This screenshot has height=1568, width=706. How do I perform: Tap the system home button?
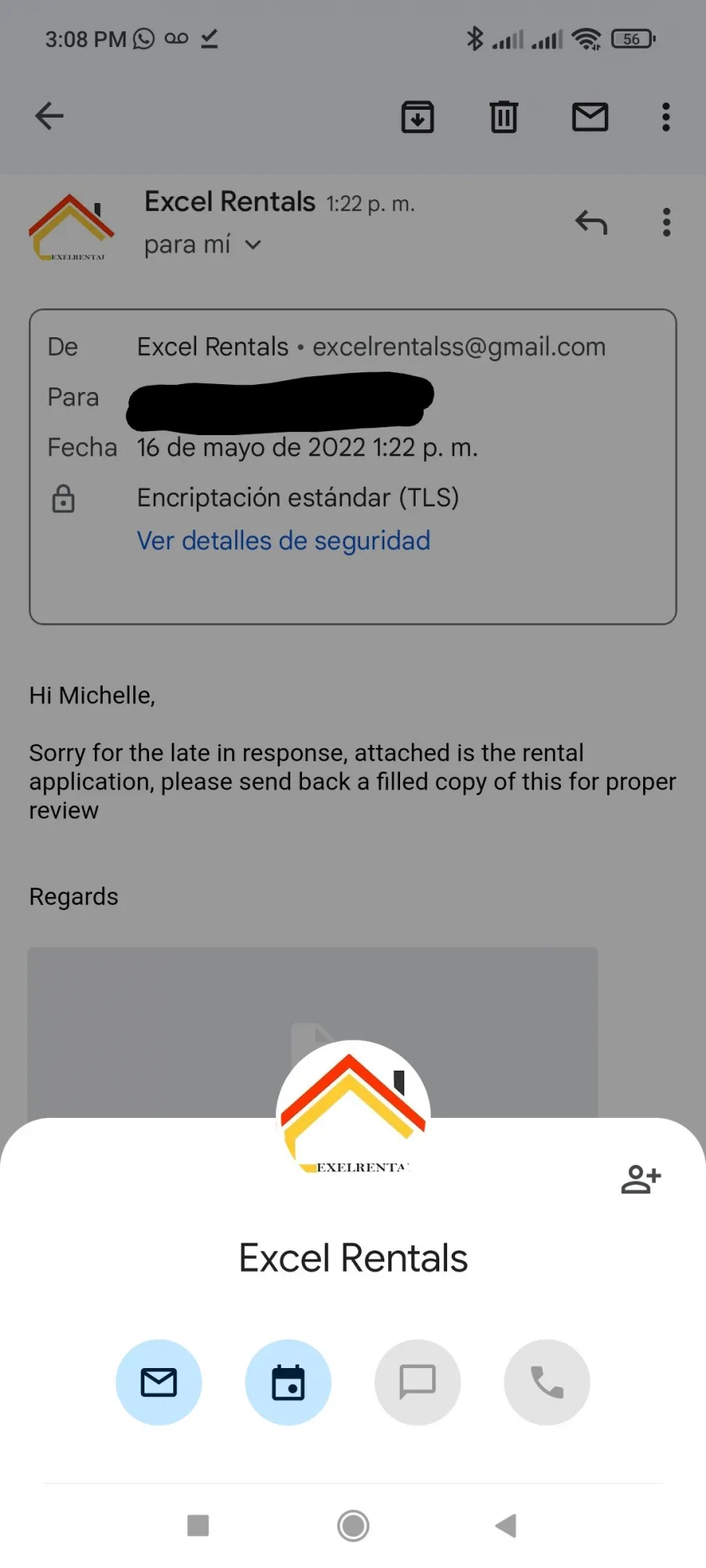coord(353,1526)
